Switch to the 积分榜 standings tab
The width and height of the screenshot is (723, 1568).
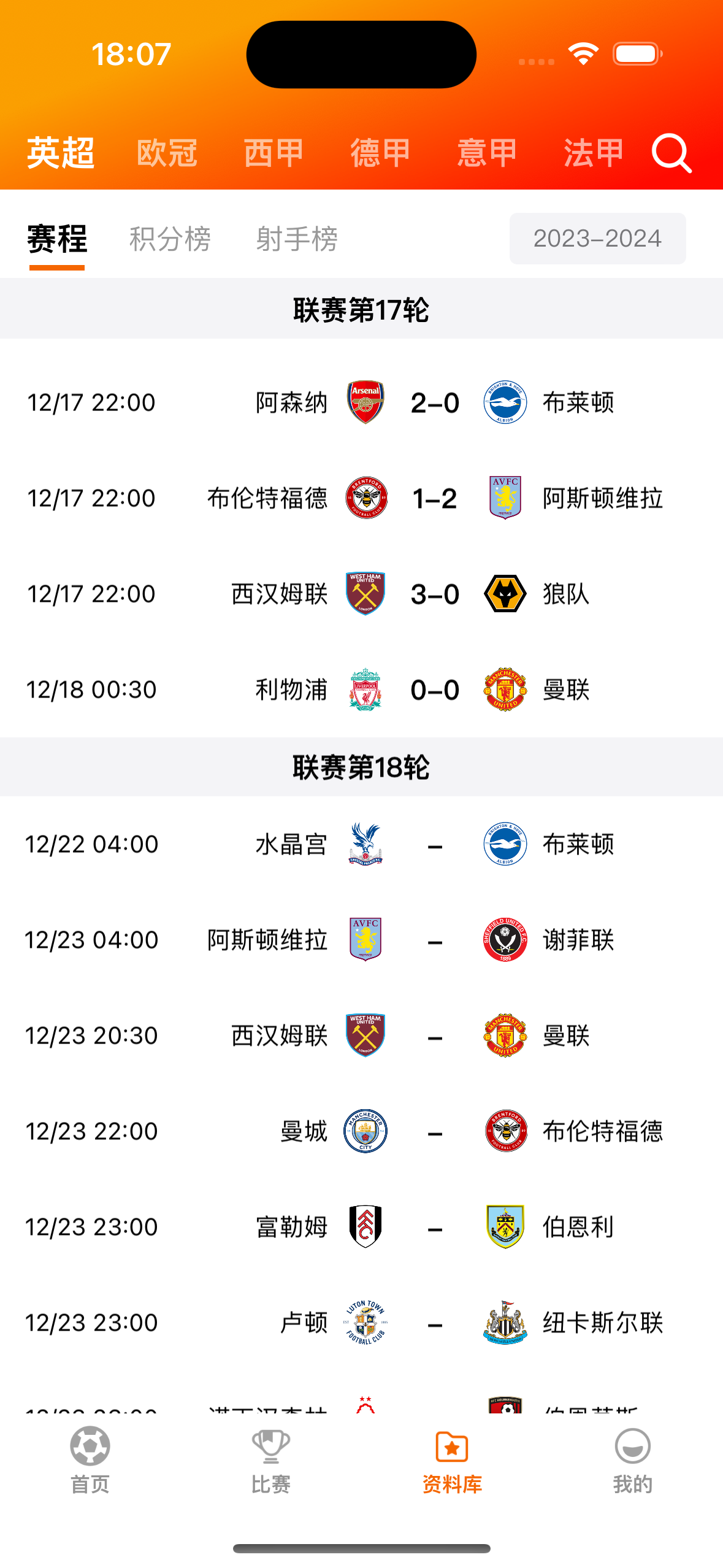tap(170, 239)
